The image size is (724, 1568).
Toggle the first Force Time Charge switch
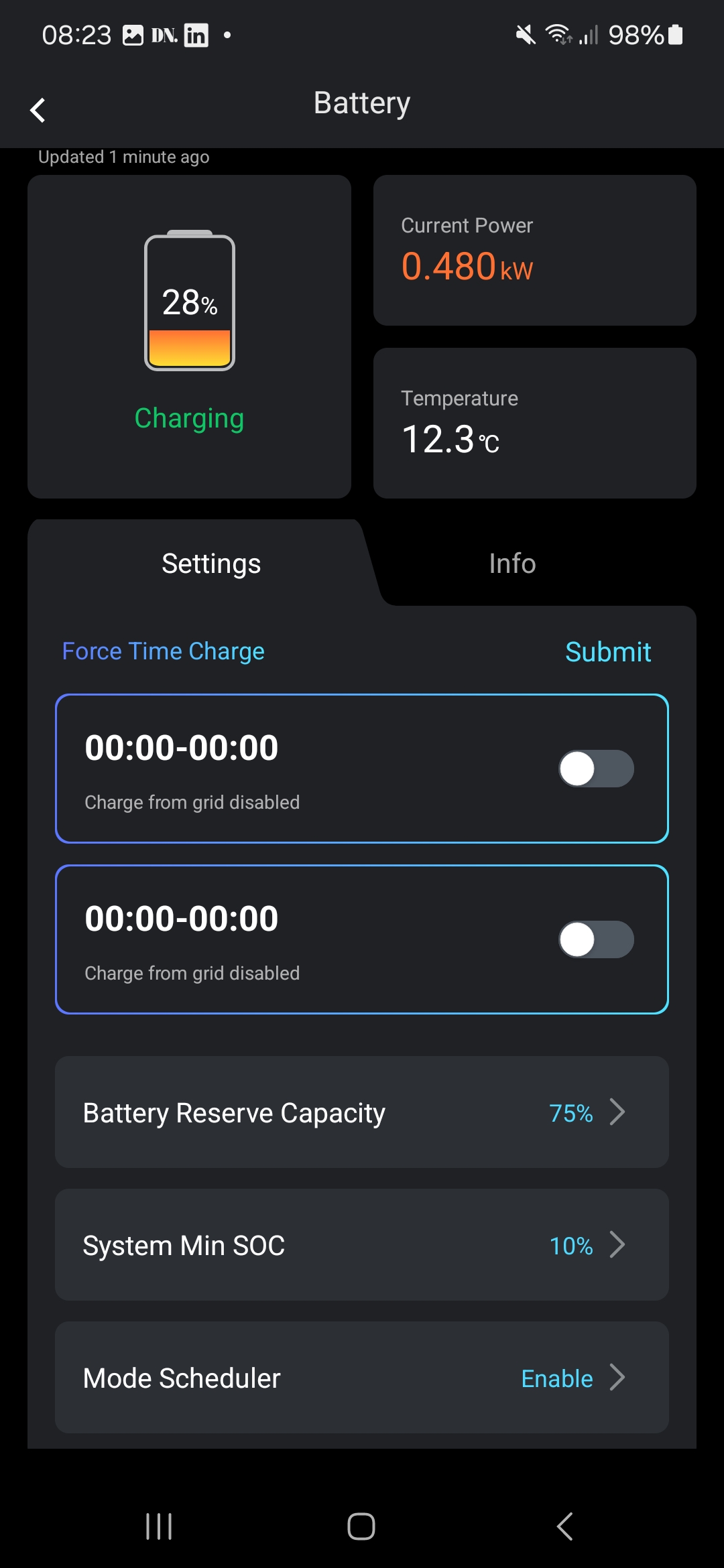pyautogui.click(x=596, y=769)
